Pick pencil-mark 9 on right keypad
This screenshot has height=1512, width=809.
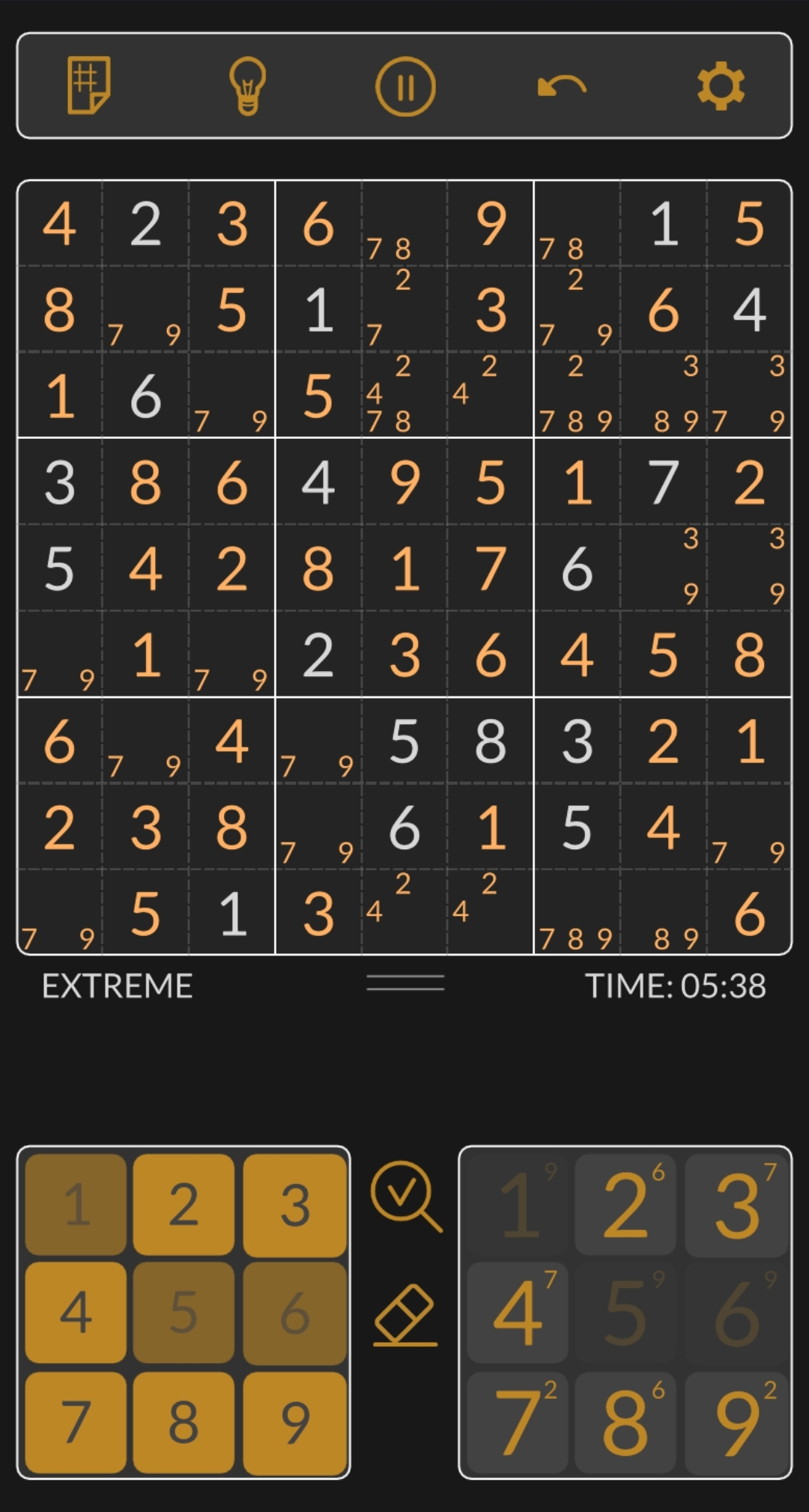pos(736,1422)
